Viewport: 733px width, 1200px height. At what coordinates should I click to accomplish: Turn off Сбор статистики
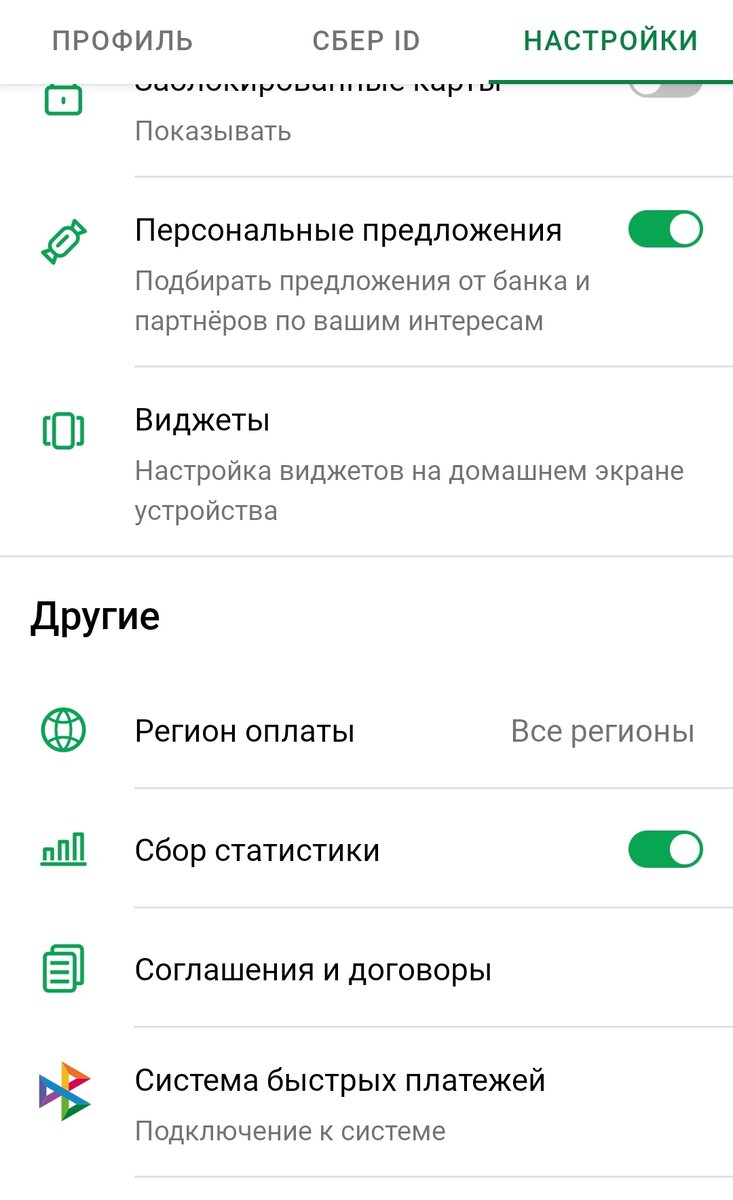point(665,850)
